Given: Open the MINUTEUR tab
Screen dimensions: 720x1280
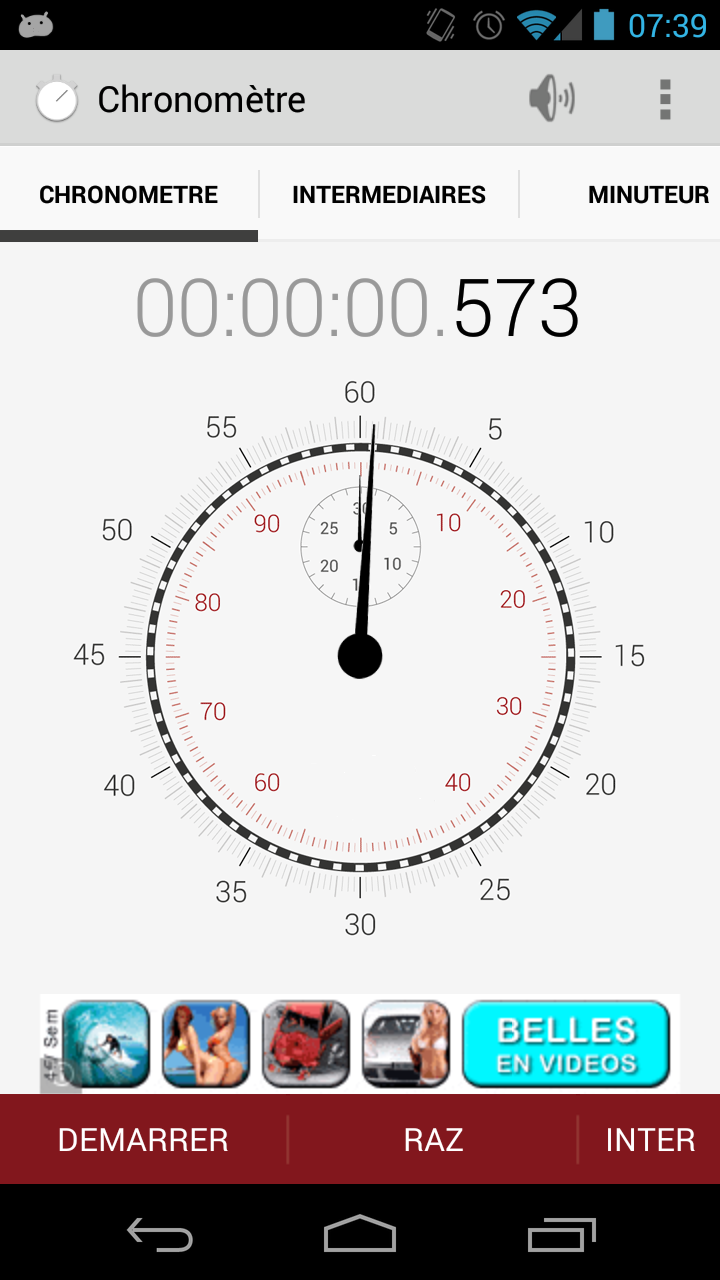Looking at the screenshot, I should (648, 194).
